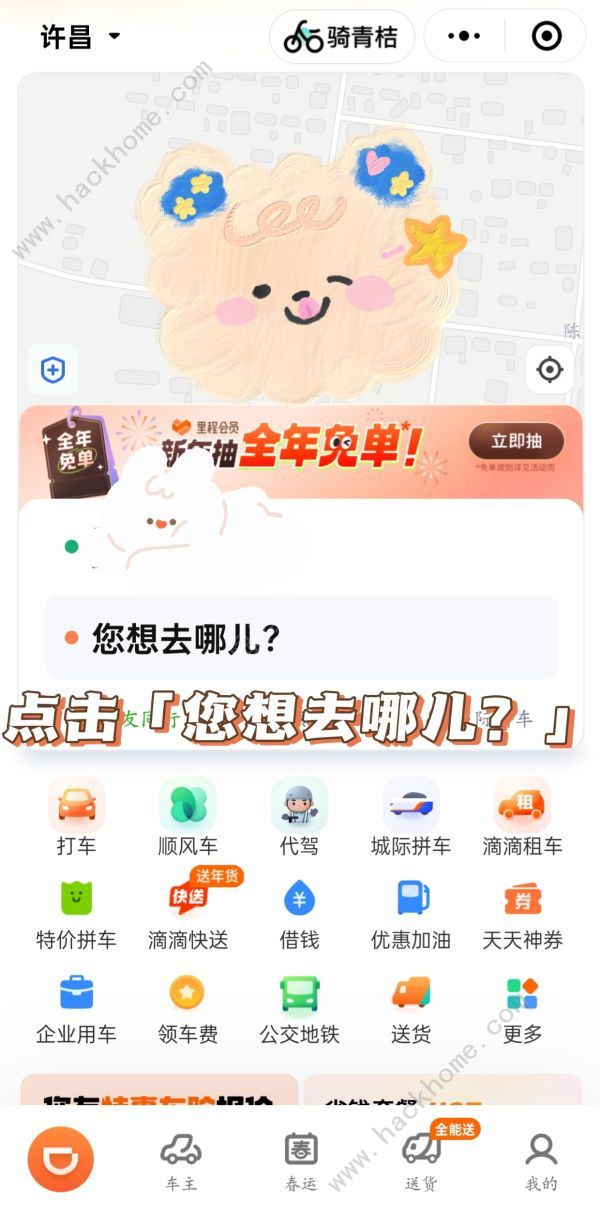This screenshot has width=600, height=1210.
Task: Tap the 立即抽 lottery button
Action: tap(516, 441)
